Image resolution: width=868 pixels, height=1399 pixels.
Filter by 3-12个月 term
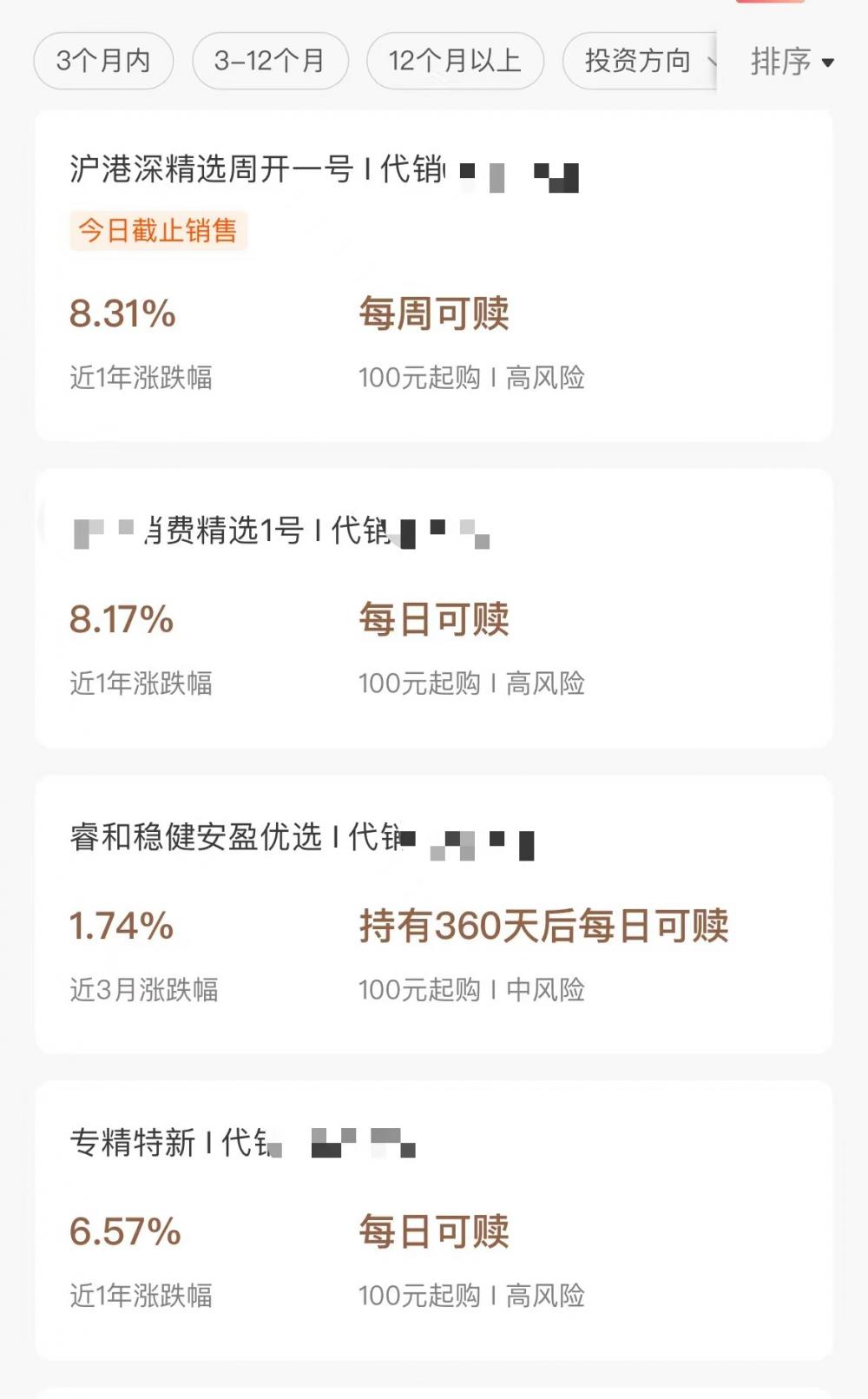point(270,61)
